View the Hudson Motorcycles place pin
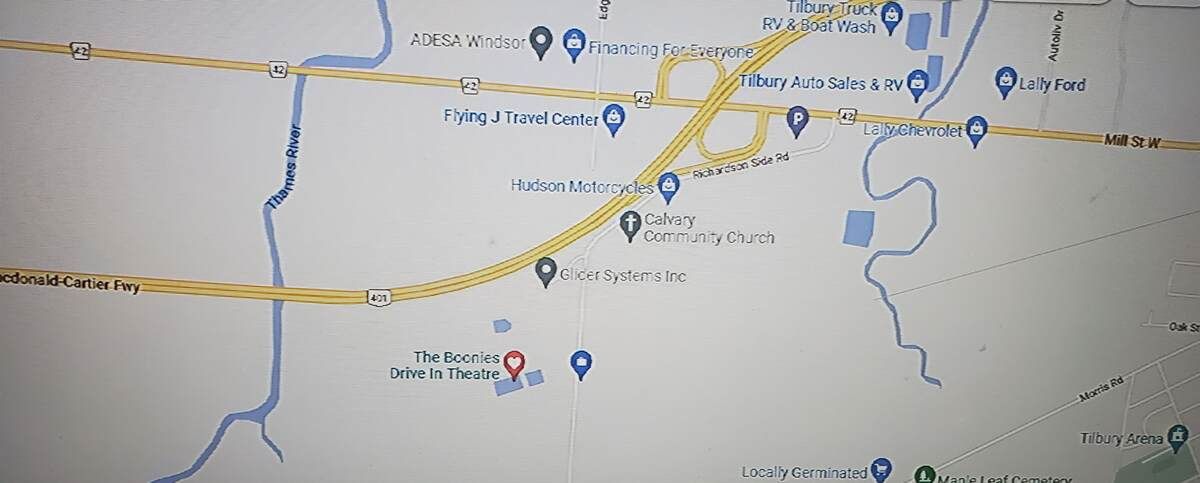The width and height of the screenshot is (1200, 483). [669, 185]
